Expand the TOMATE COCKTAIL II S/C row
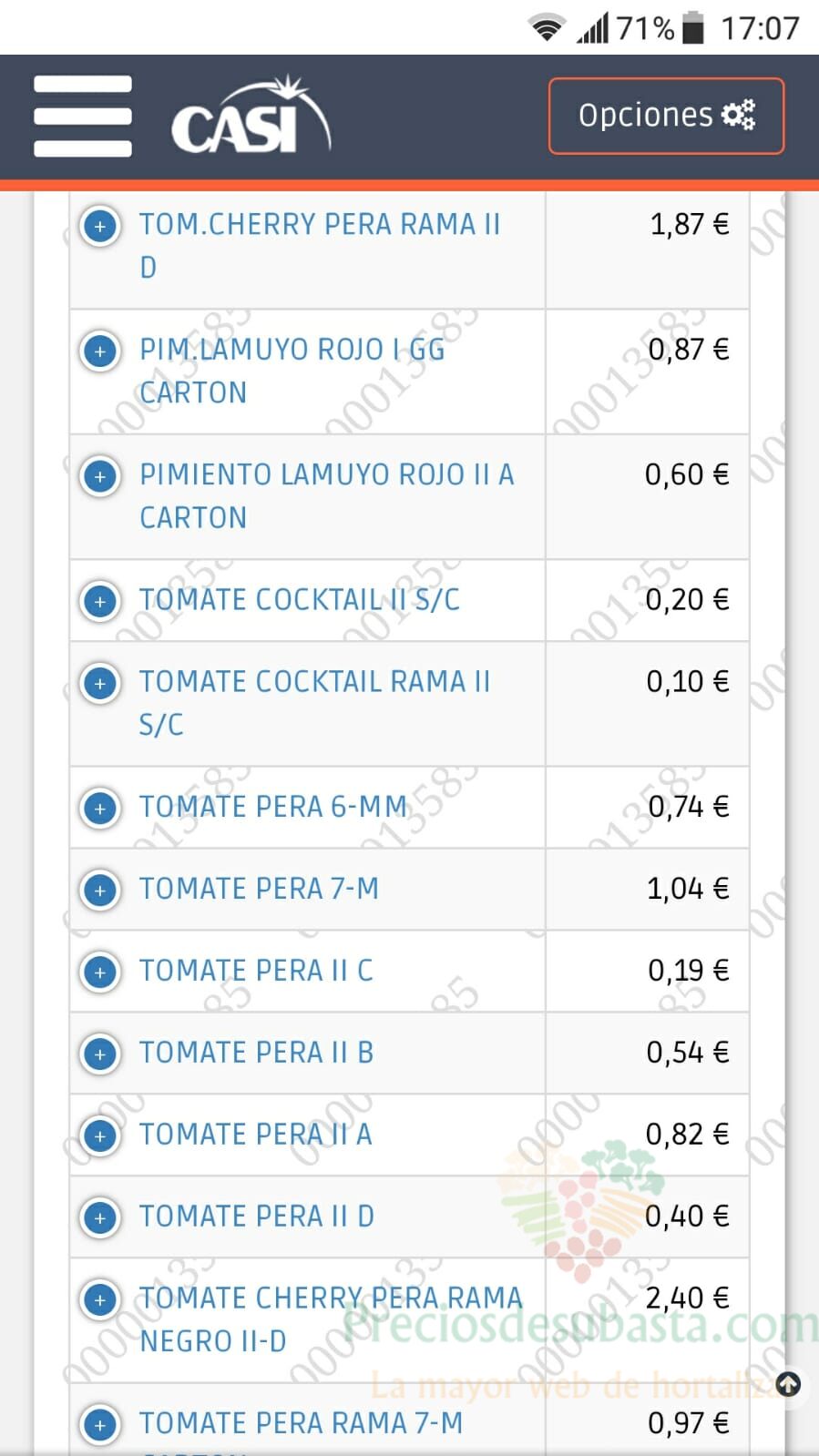This screenshot has width=819, height=1456. click(100, 601)
